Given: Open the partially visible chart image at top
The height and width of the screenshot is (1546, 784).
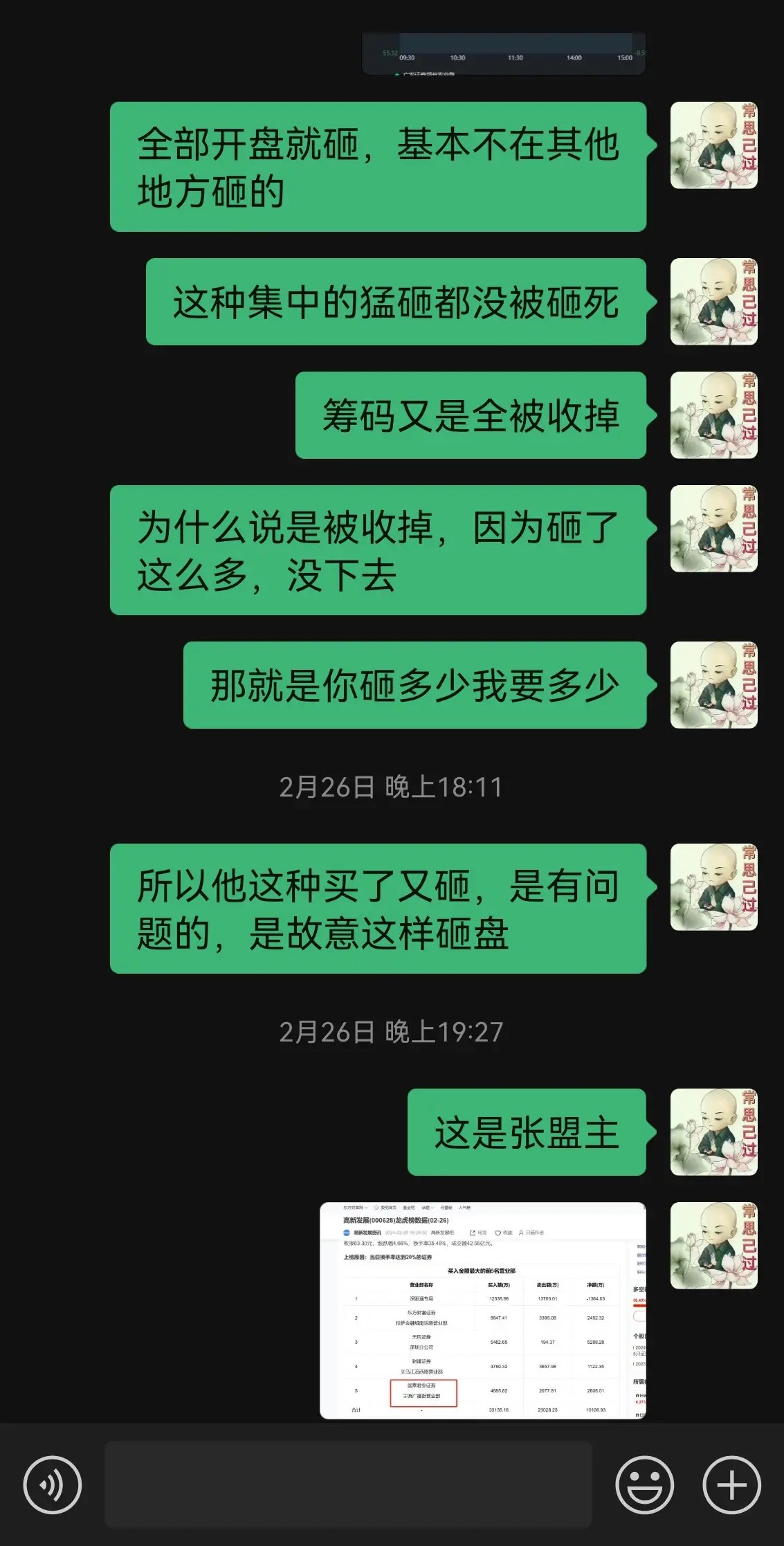Looking at the screenshot, I should 503,54.
